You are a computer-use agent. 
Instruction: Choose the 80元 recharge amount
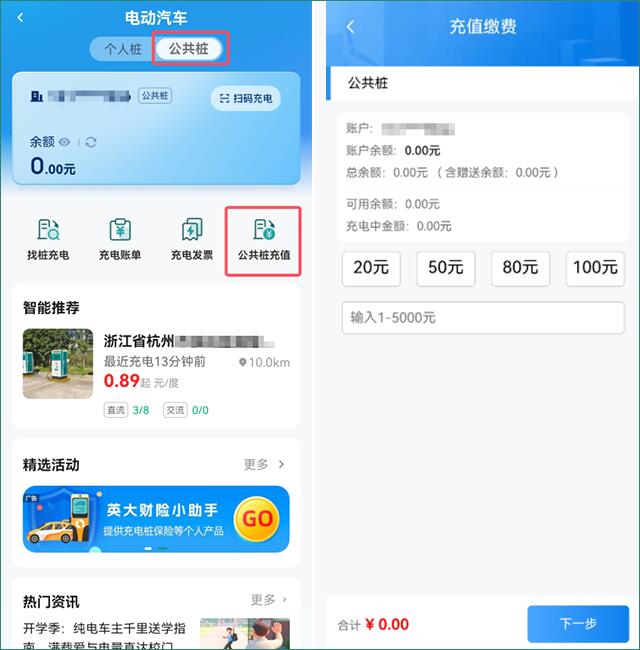pyautogui.click(x=520, y=268)
